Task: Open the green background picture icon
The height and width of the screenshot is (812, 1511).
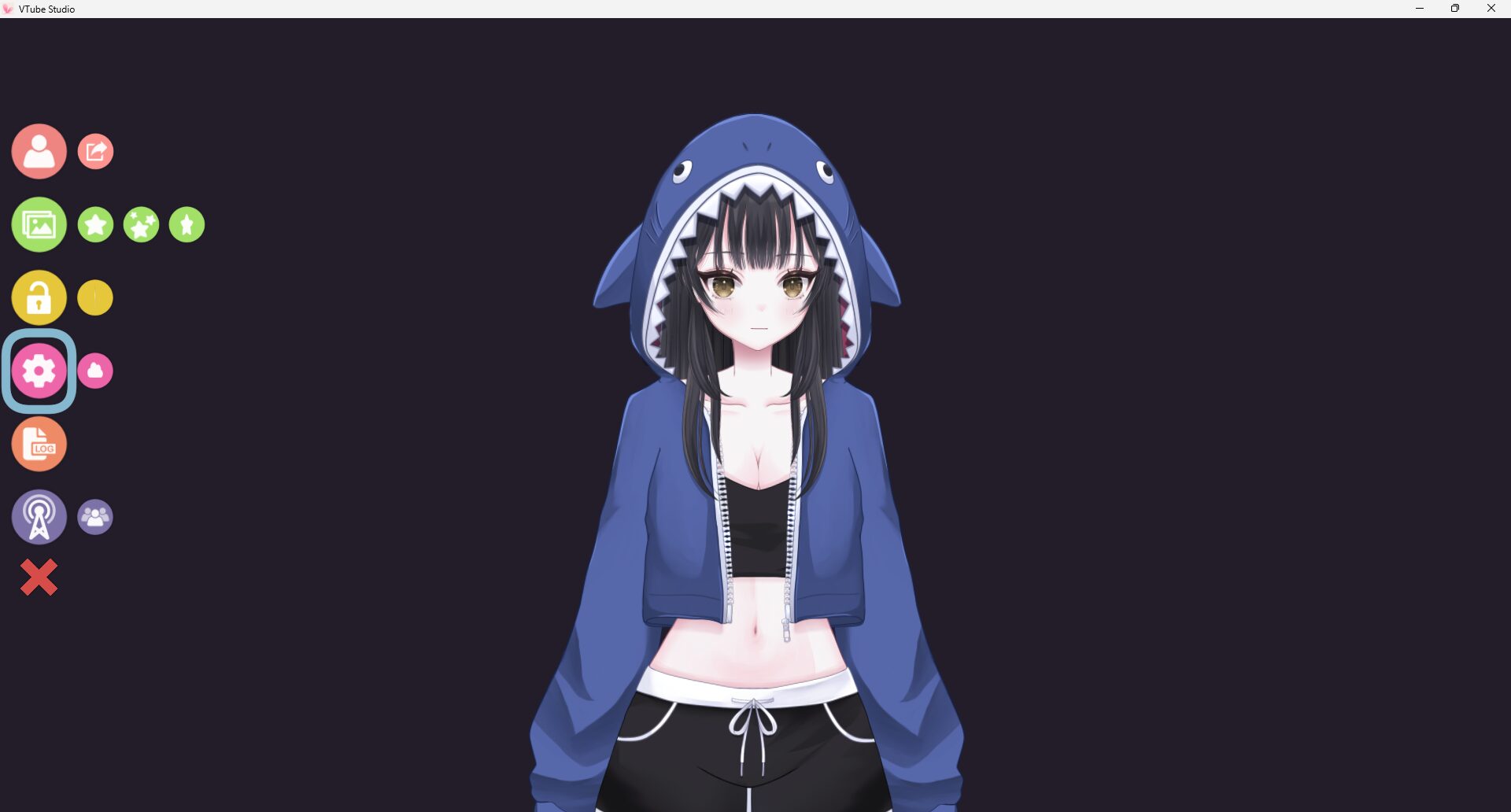Action: coord(39,224)
